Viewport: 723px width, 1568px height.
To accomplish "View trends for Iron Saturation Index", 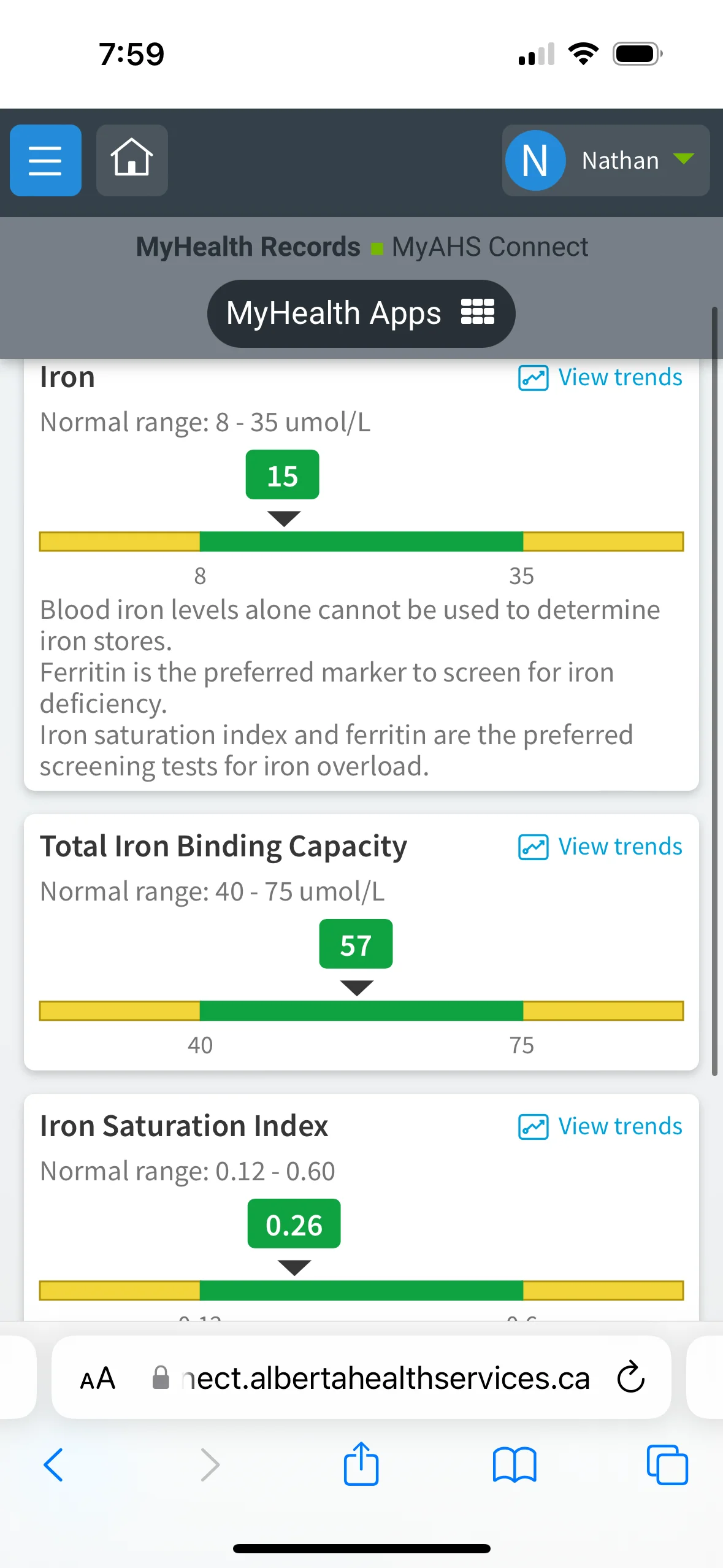I will pos(600,1126).
